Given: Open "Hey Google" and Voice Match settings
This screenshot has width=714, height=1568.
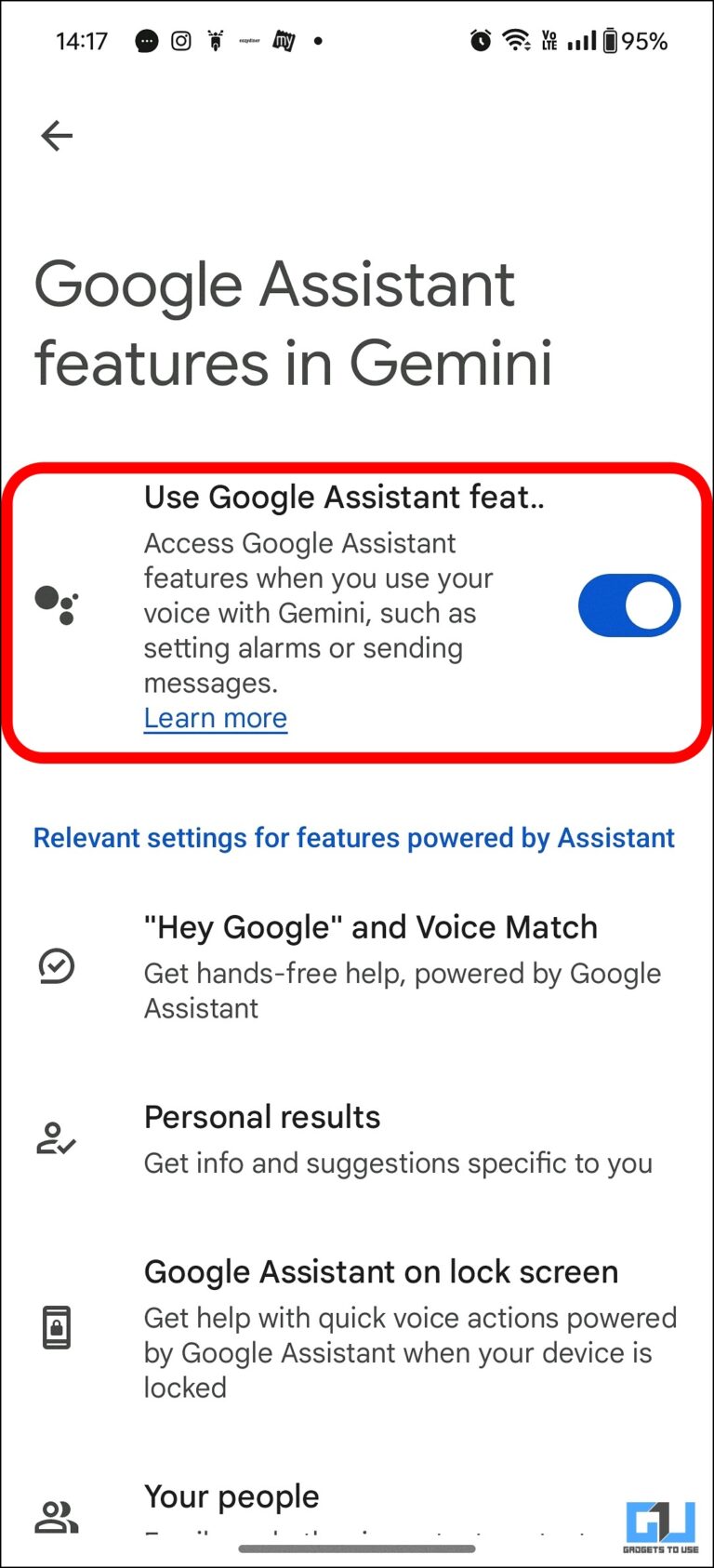Looking at the screenshot, I should pos(357,966).
